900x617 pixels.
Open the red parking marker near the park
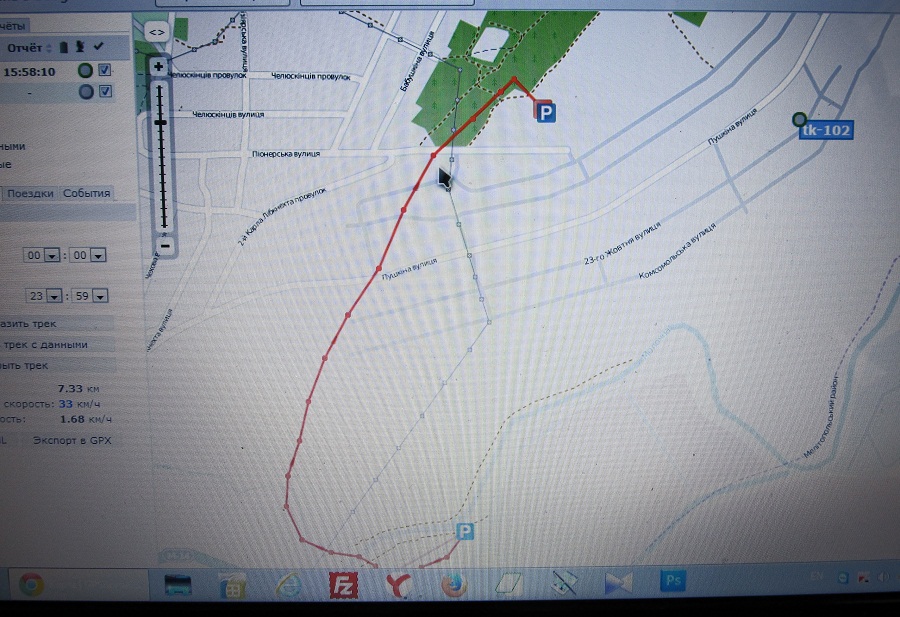545,113
